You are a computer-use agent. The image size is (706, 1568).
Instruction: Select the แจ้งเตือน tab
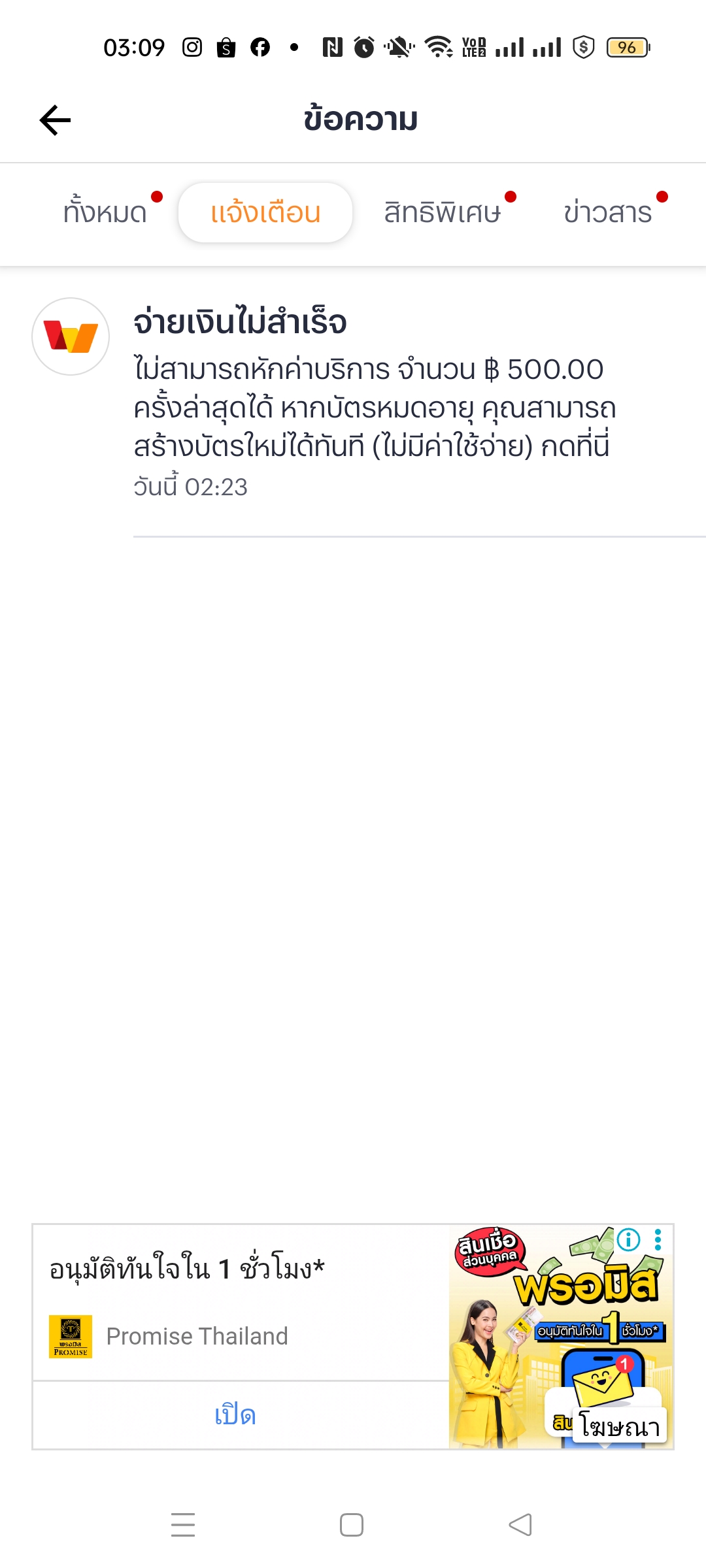tap(265, 213)
